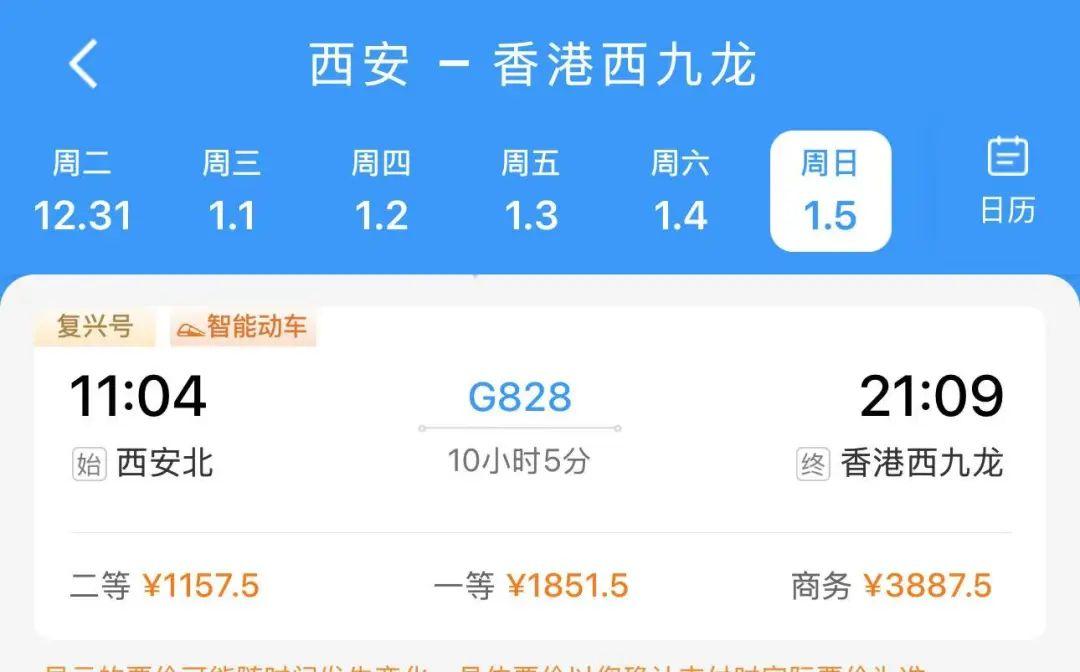Viewport: 1080px width, 672px height.
Task: Select the date 周二 12.31
Action: [x=82, y=191]
